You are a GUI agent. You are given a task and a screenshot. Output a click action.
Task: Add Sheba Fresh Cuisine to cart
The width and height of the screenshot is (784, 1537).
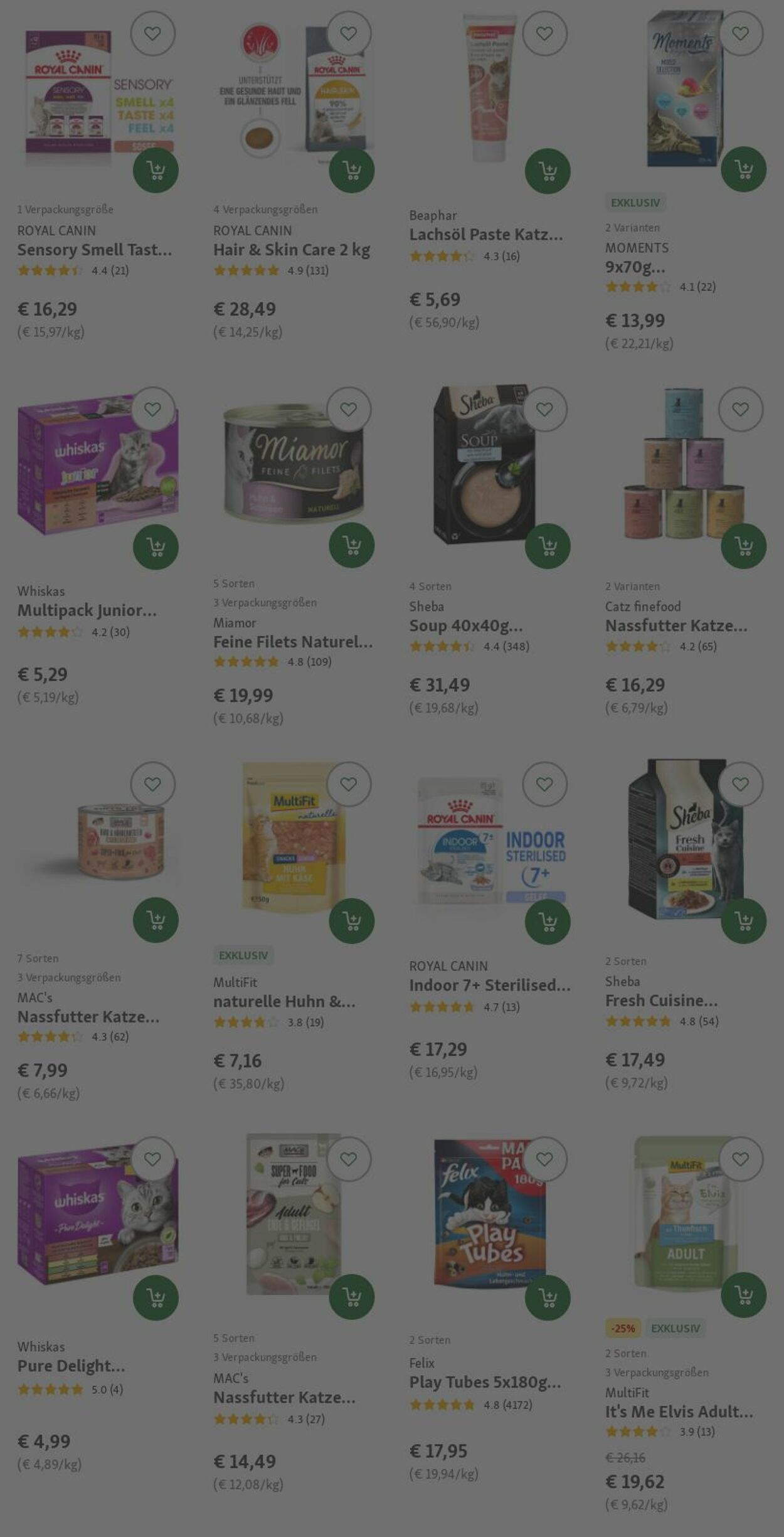(743, 920)
